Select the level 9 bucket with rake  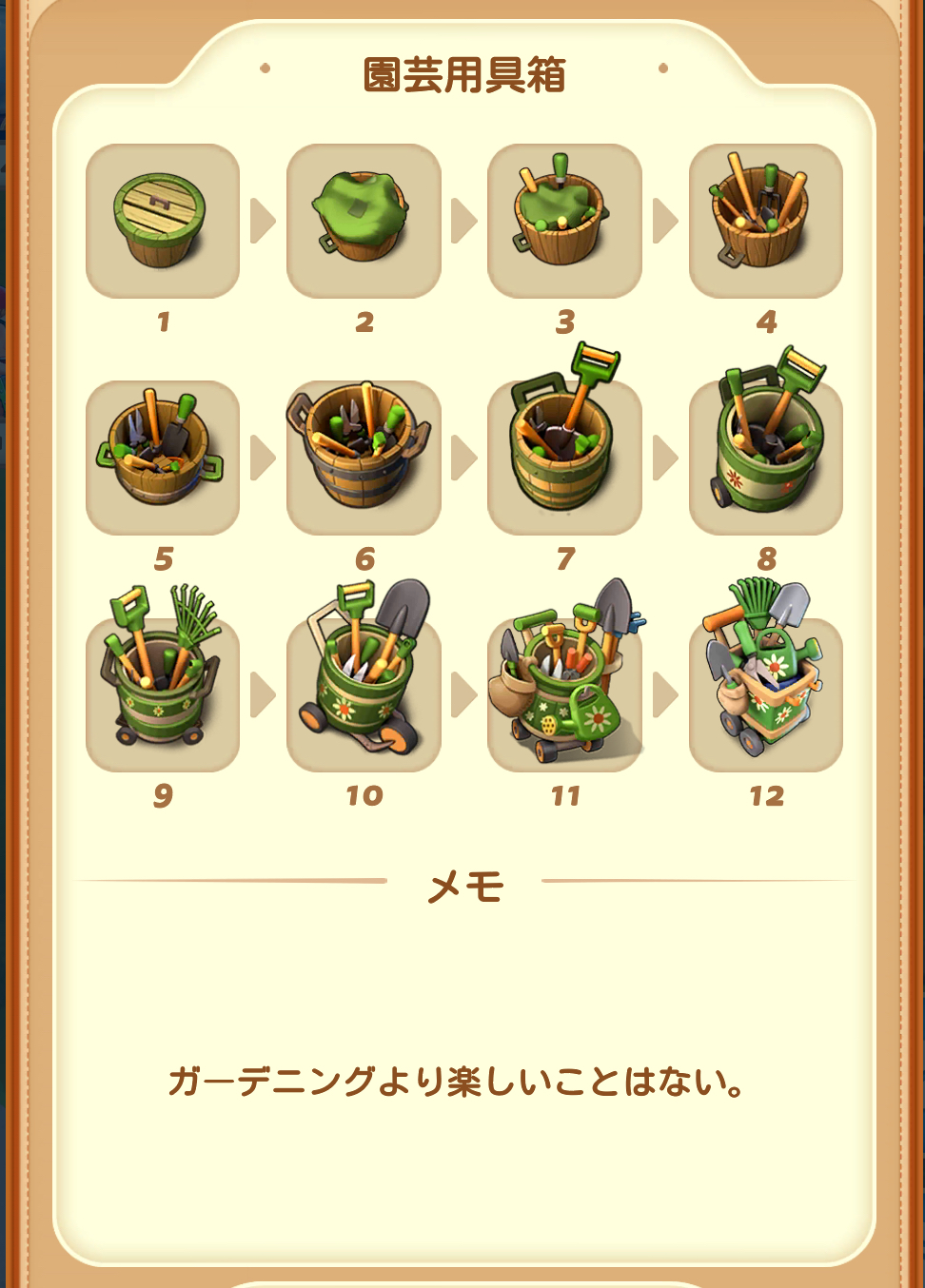click(163, 694)
